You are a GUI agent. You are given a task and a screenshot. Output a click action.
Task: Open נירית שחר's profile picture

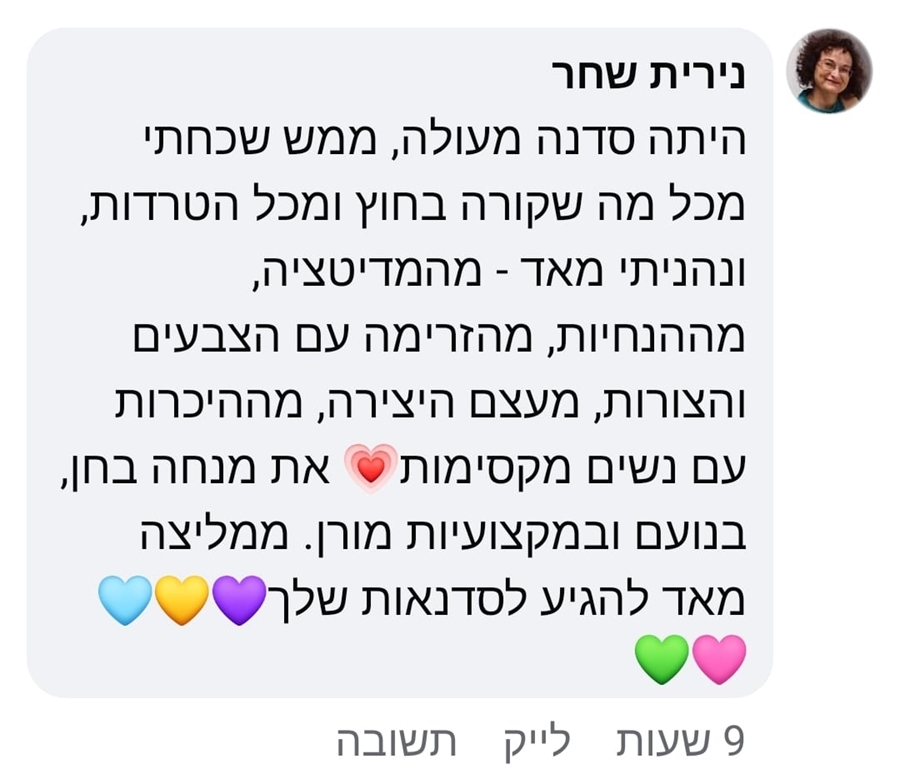(828, 71)
